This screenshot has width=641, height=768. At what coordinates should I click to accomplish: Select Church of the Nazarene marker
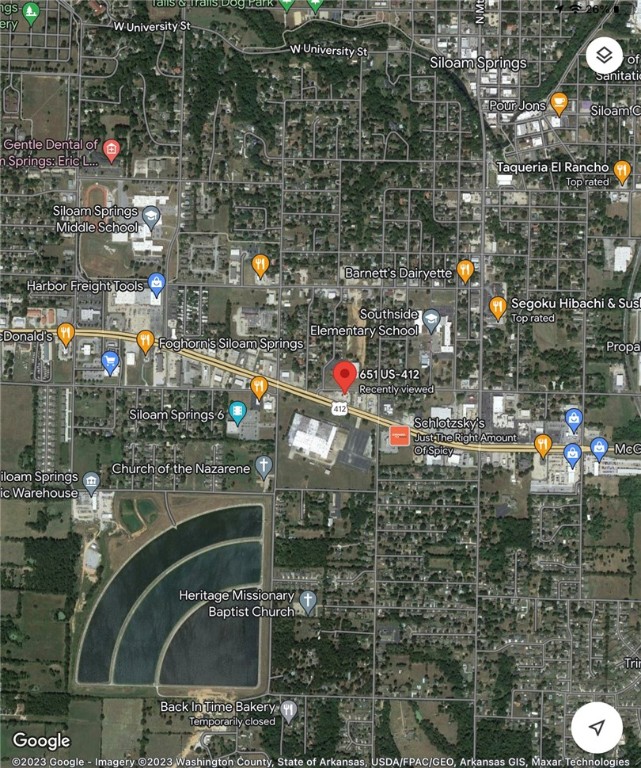click(x=263, y=466)
